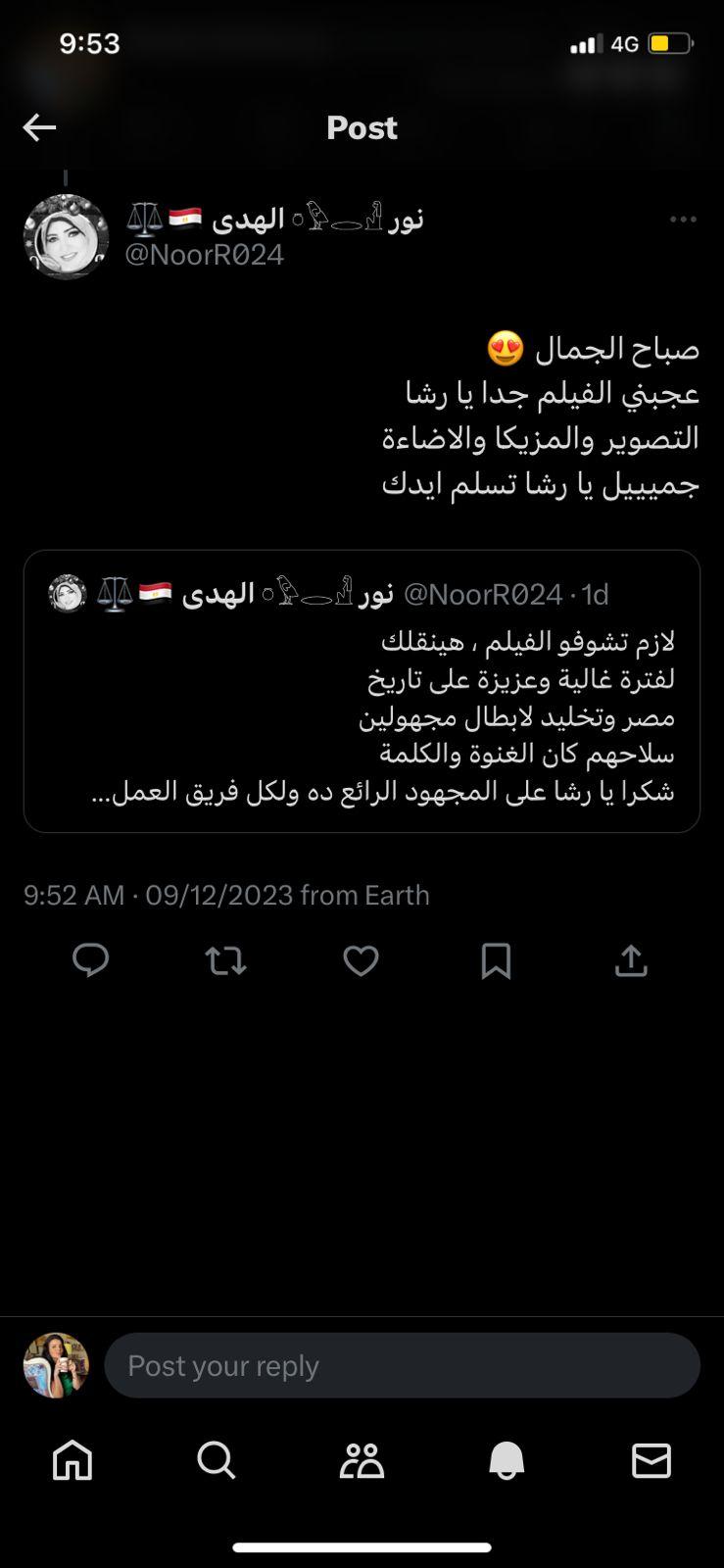The image size is (724, 1568).
Task: Share this post
Action: pos(631,960)
